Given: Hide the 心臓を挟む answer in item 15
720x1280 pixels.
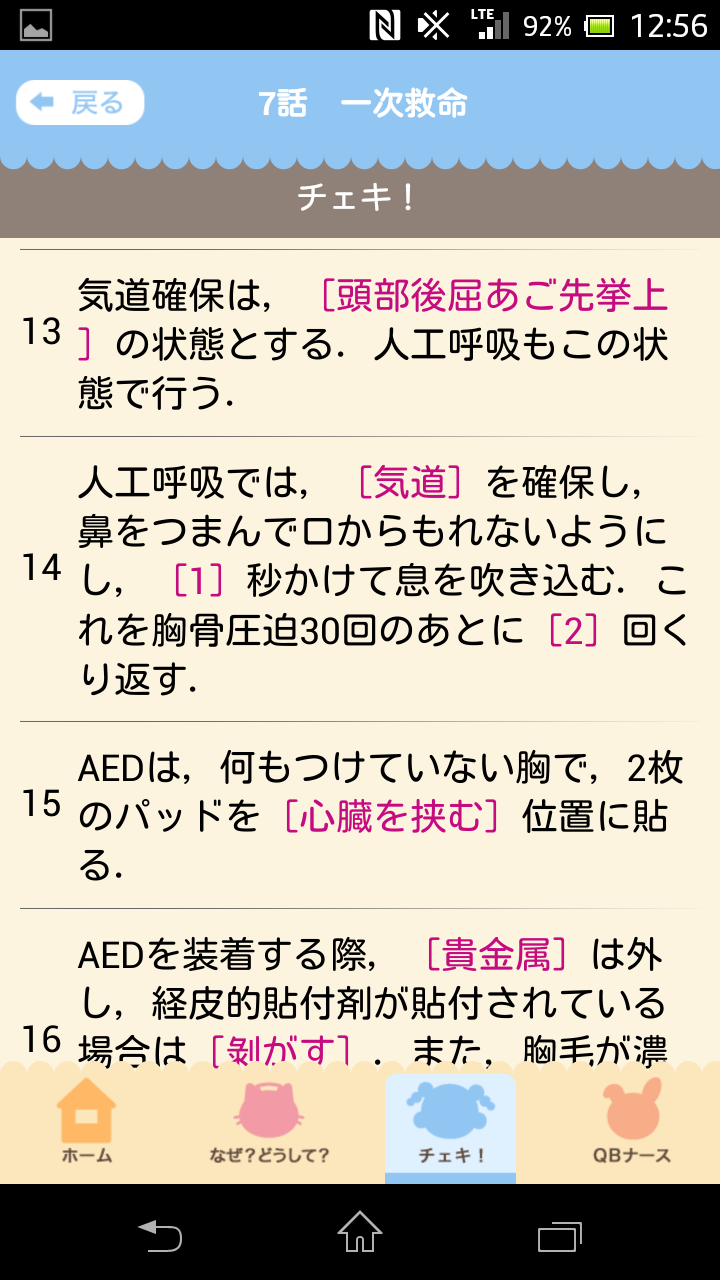Looking at the screenshot, I should click(x=390, y=817).
